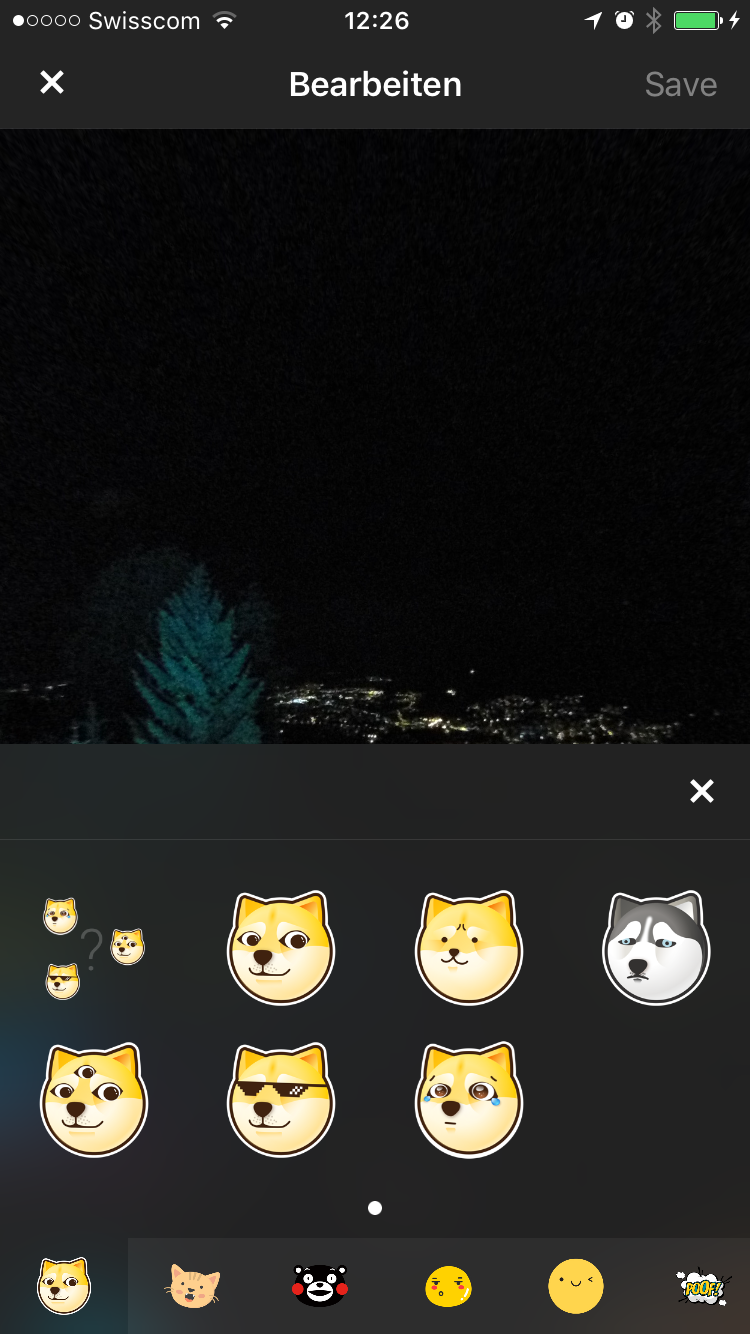
Task: Insert the grey husky sticker
Action: tap(656, 948)
